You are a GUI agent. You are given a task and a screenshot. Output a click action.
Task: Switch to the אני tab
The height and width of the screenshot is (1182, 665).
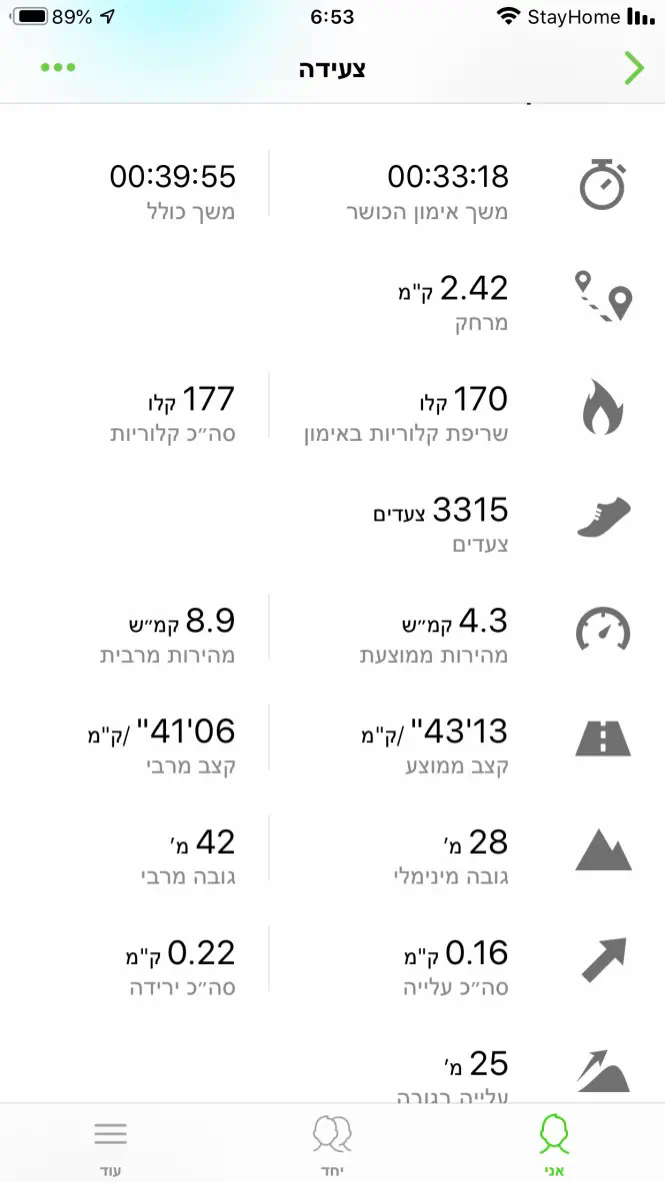[554, 1142]
